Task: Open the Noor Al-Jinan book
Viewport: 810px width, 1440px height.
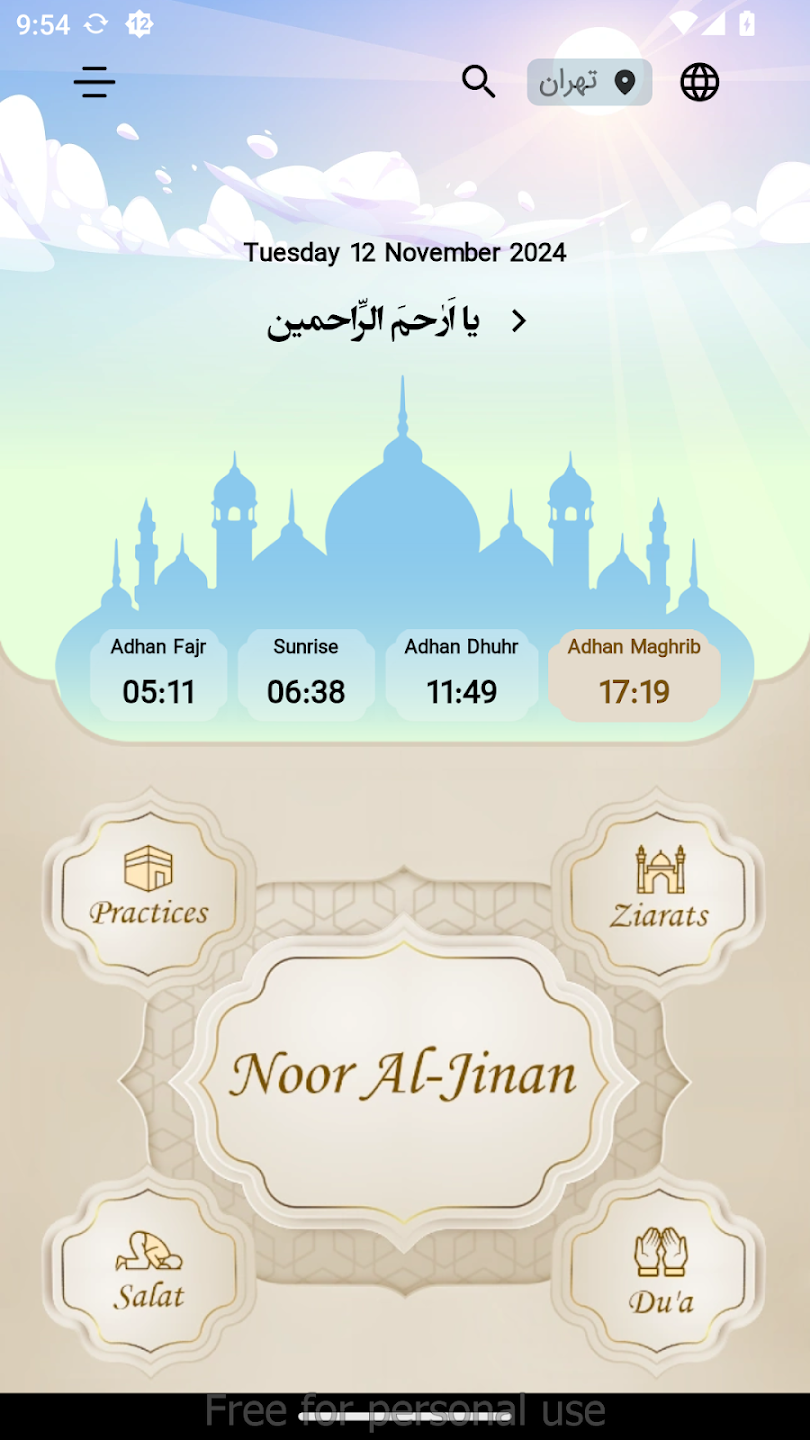Action: (404, 1076)
